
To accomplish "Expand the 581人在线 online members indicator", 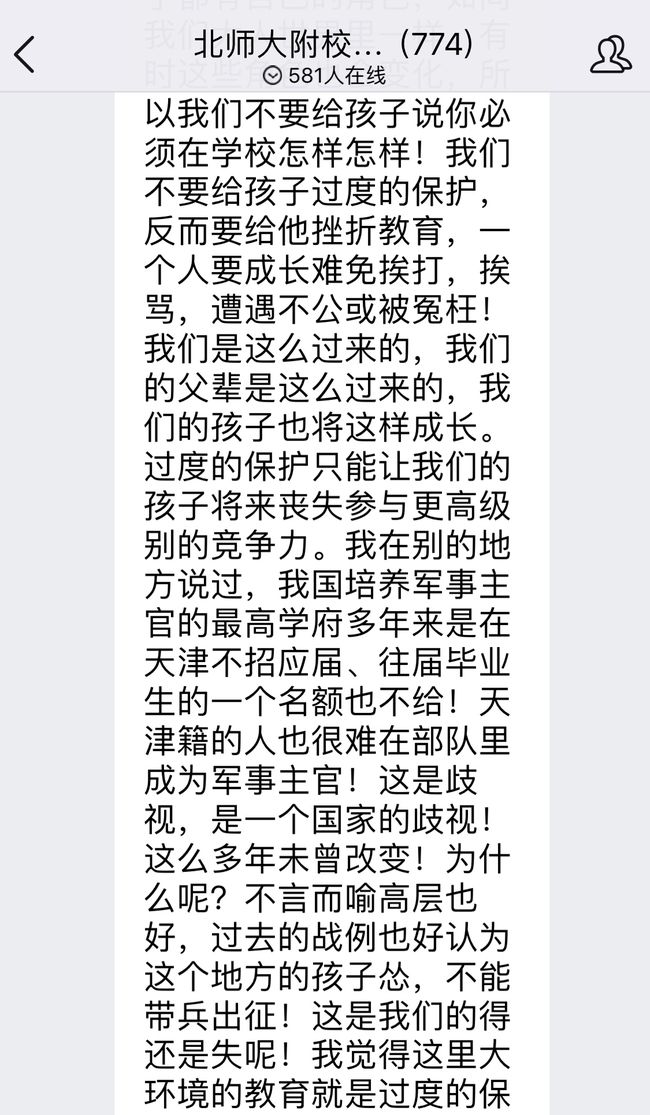I will 324,75.
